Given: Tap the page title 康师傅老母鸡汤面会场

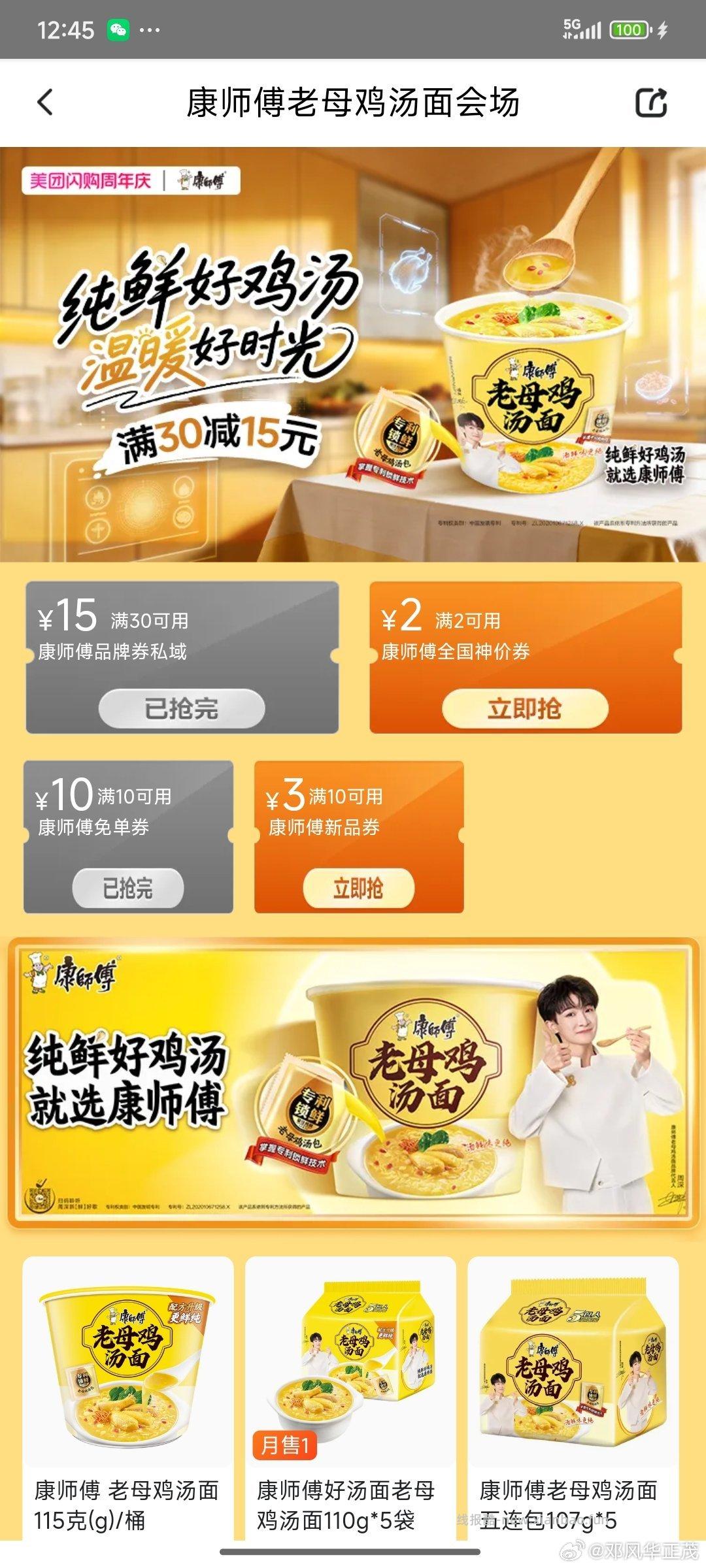Looking at the screenshot, I should (353, 103).
